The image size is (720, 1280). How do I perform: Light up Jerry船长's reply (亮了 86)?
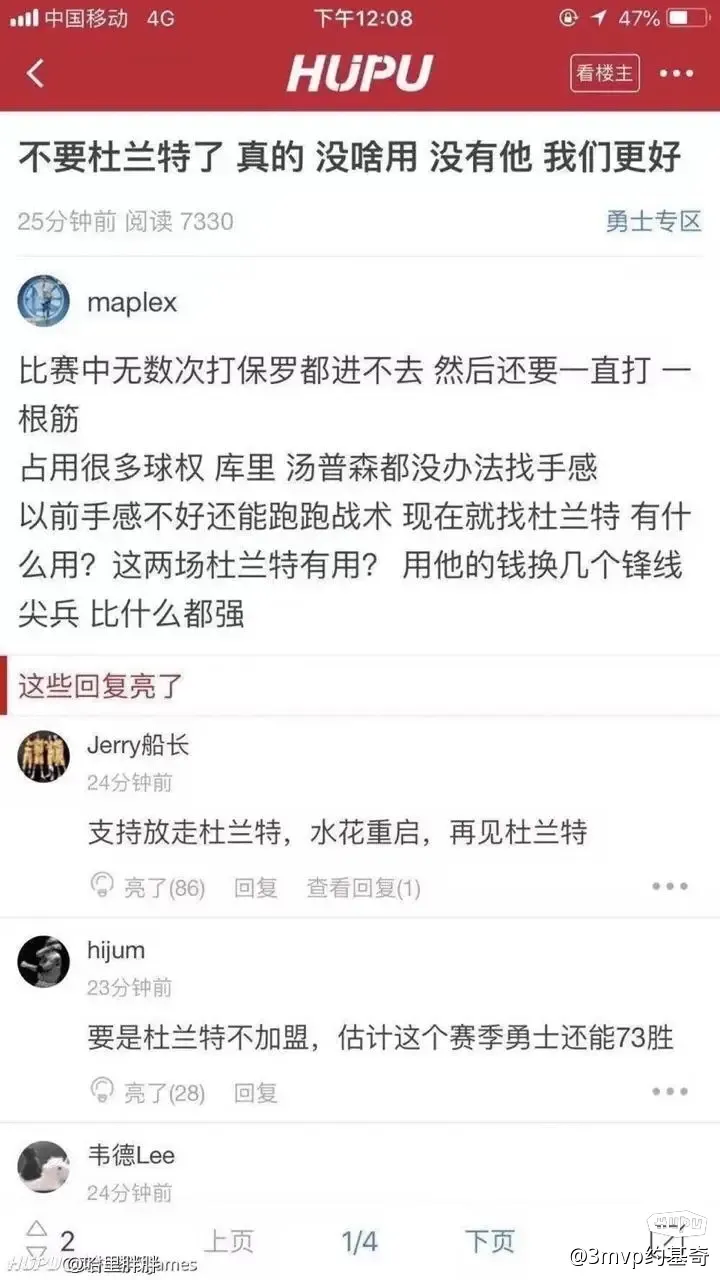point(148,887)
